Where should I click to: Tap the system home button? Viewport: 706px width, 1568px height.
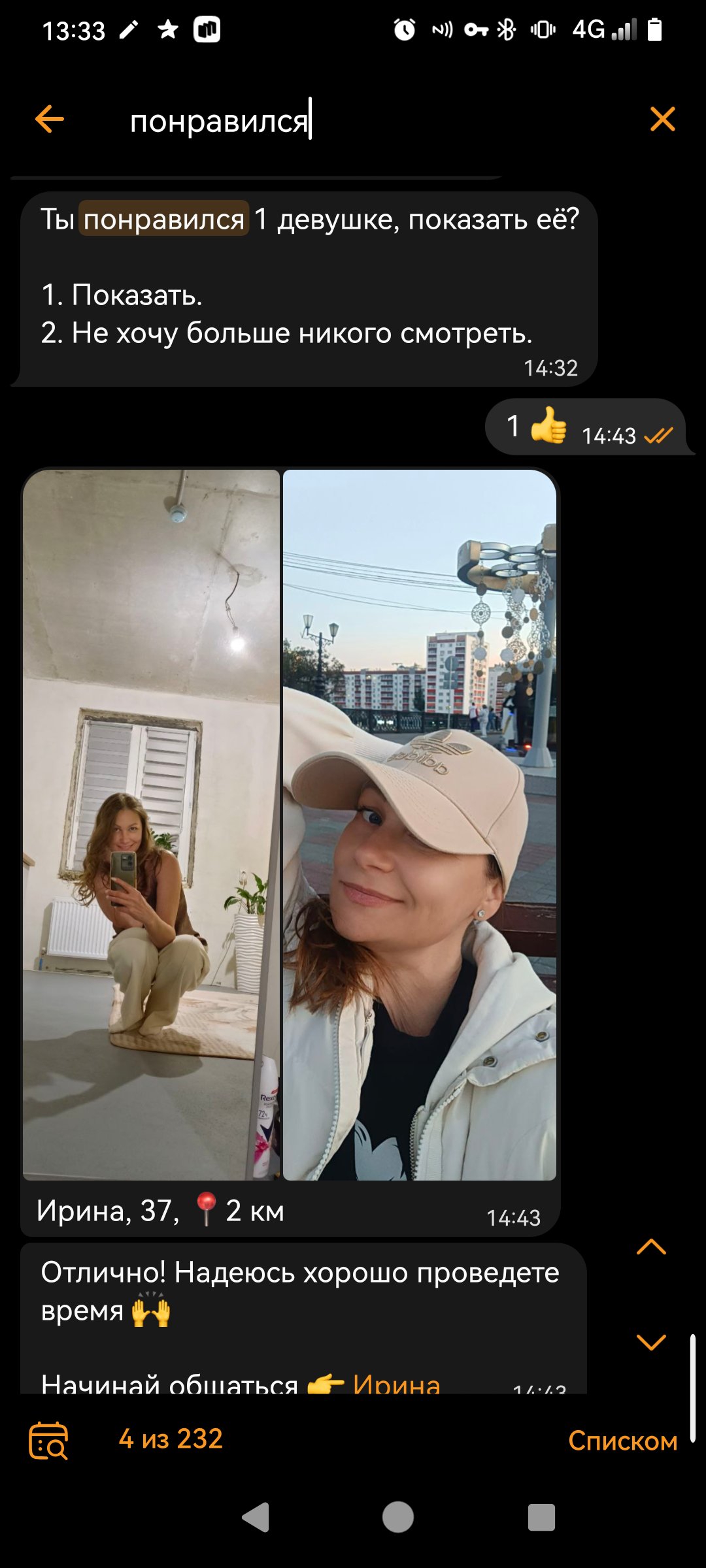(397, 1516)
